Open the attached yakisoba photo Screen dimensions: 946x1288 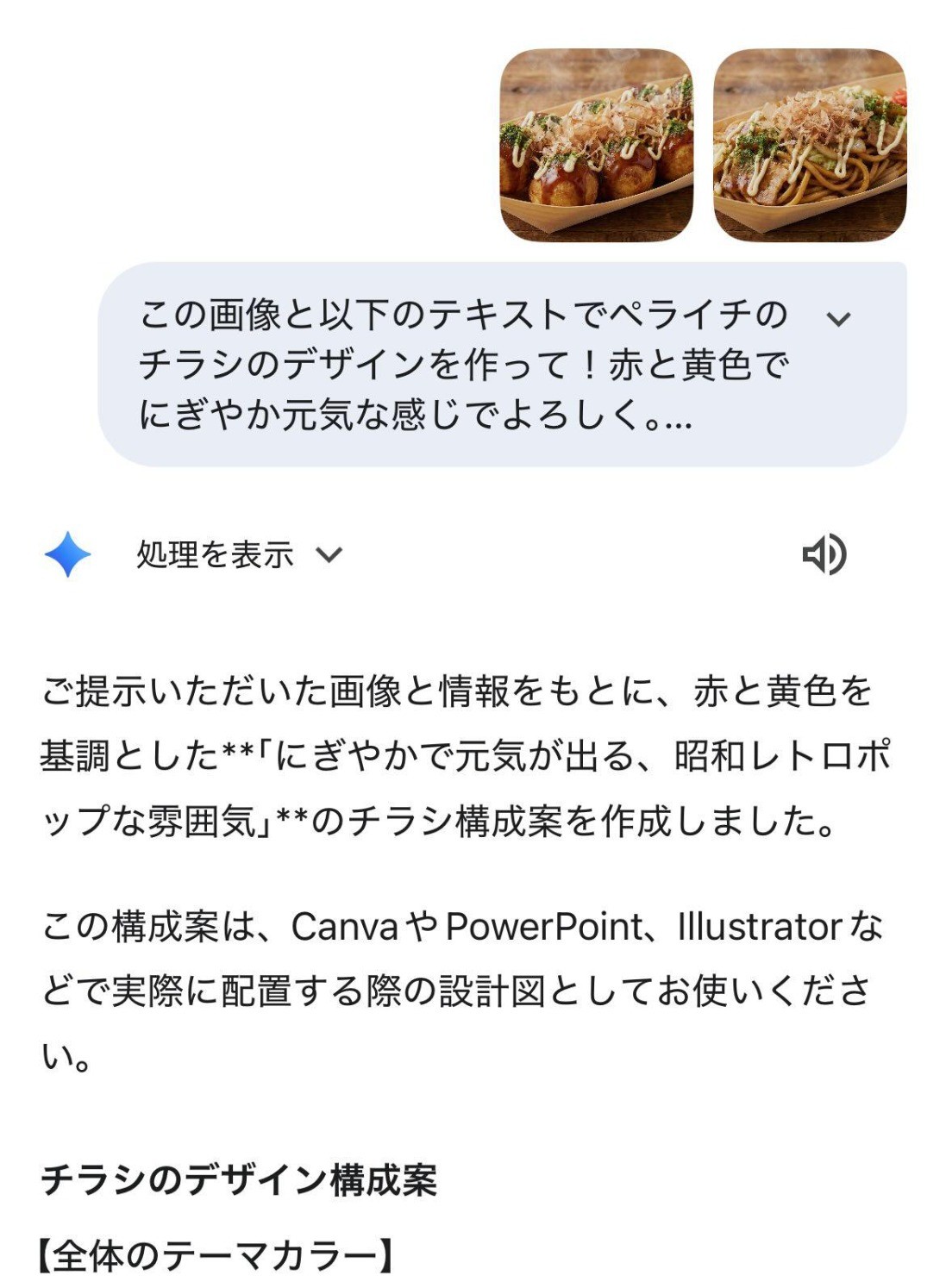pos(810,145)
